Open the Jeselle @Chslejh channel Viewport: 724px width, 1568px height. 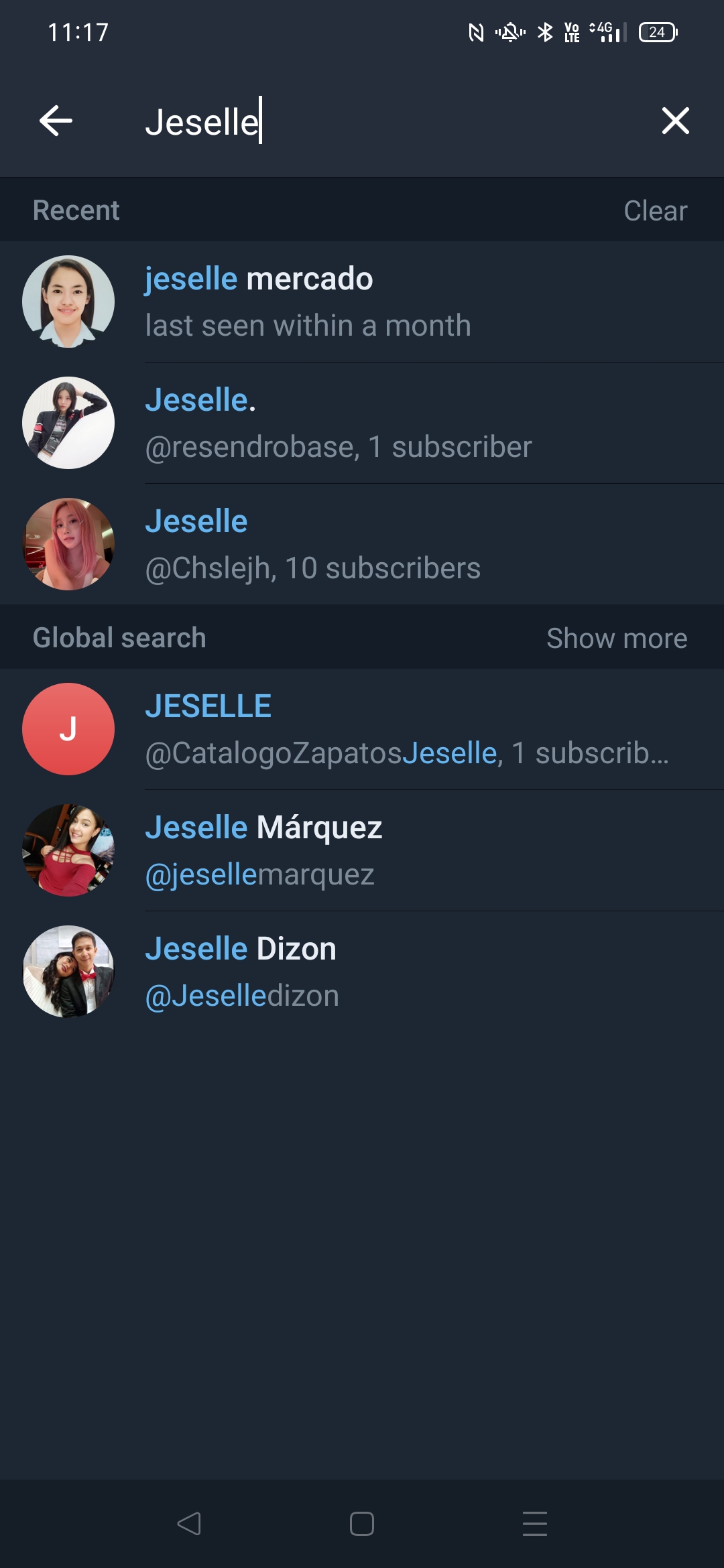click(x=362, y=544)
